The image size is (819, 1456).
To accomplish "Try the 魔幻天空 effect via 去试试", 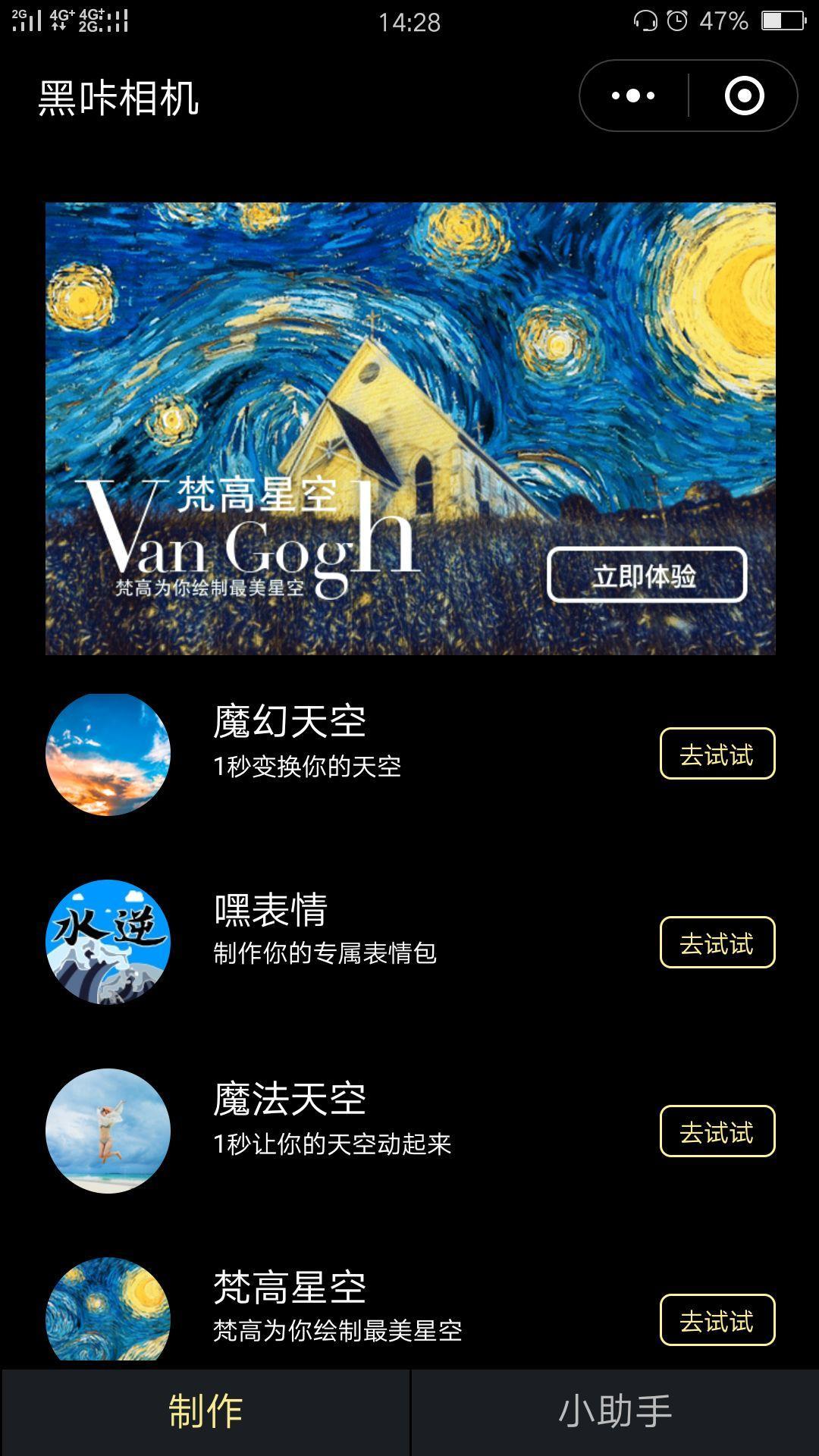I will click(x=717, y=754).
